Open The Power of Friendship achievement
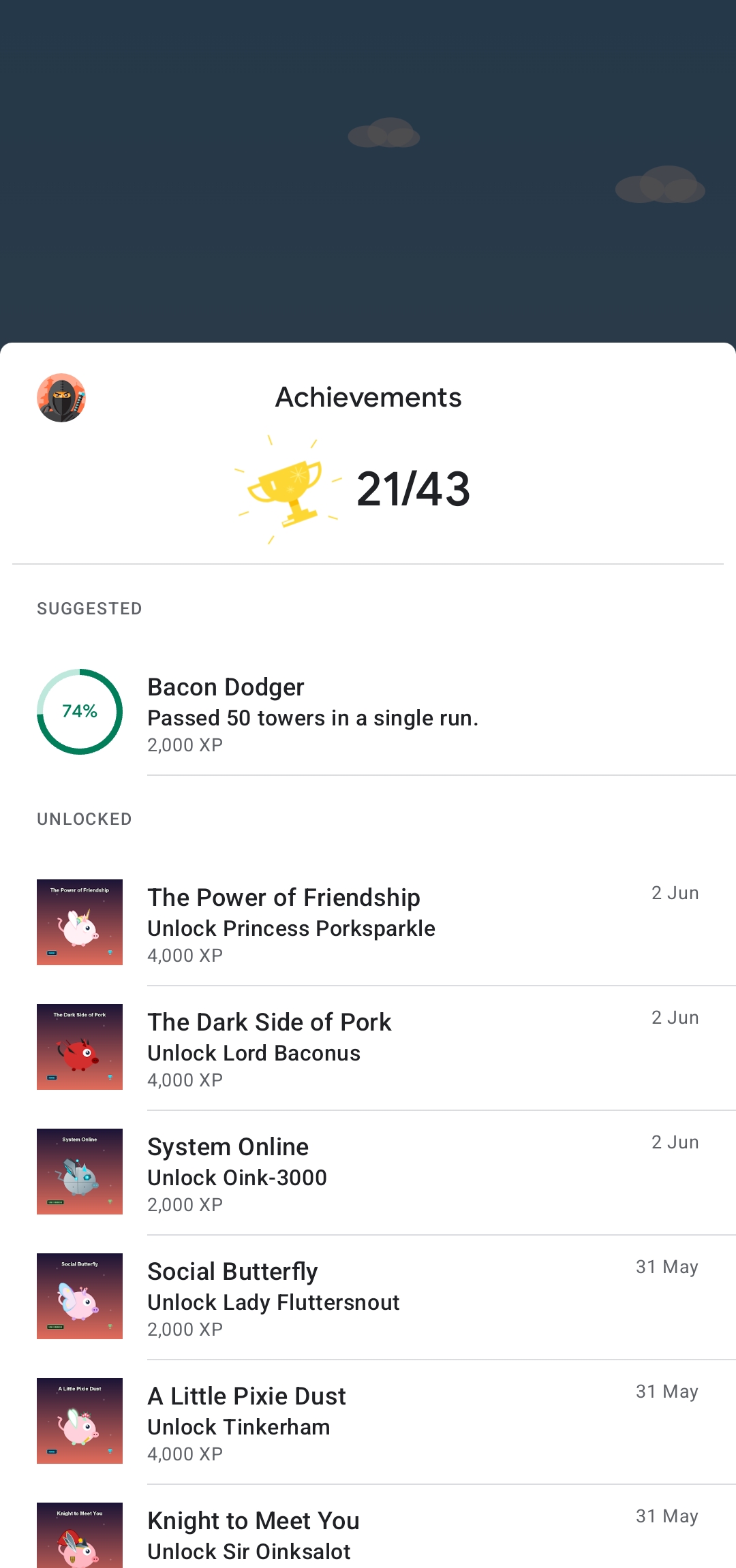The height and width of the screenshot is (1568, 736). [x=368, y=923]
